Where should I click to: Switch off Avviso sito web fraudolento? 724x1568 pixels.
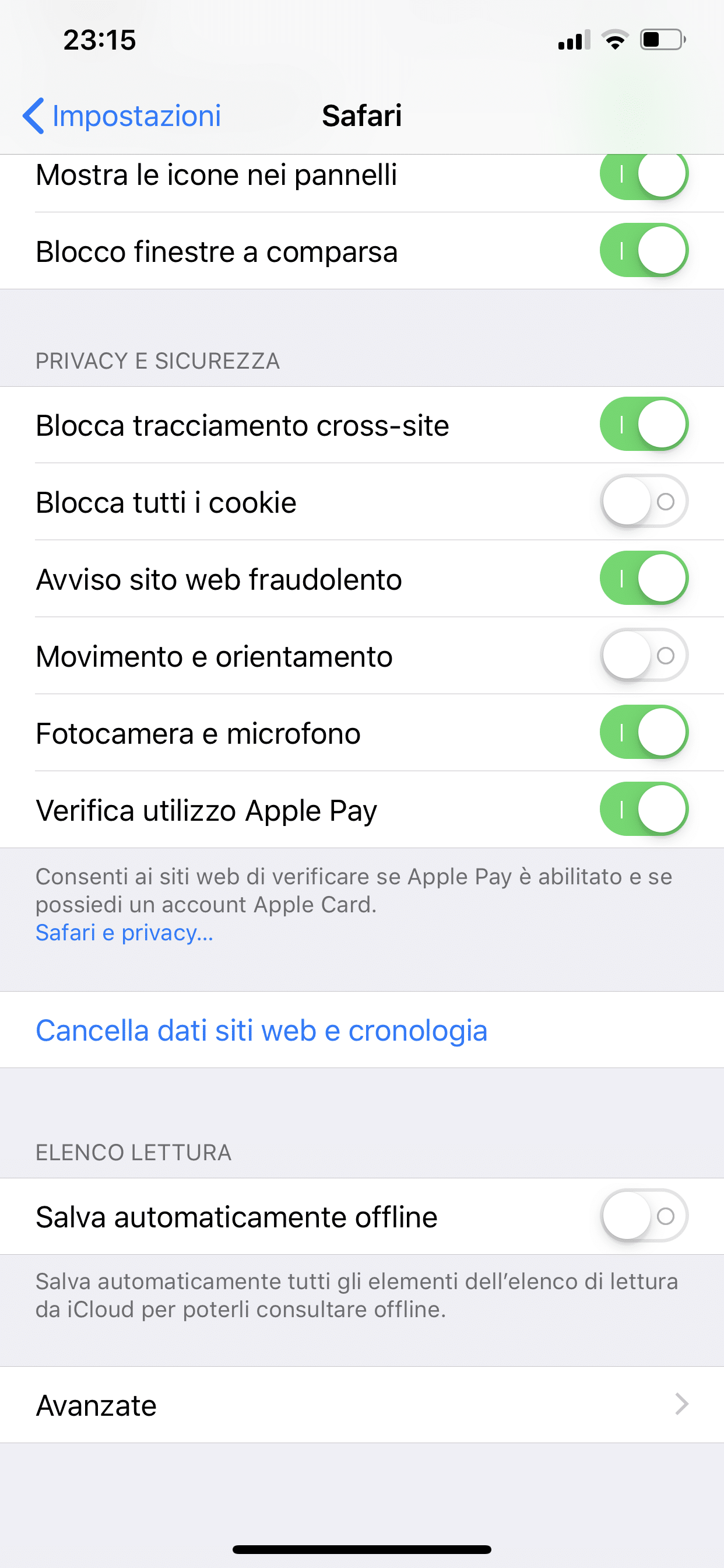[x=644, y=578]
